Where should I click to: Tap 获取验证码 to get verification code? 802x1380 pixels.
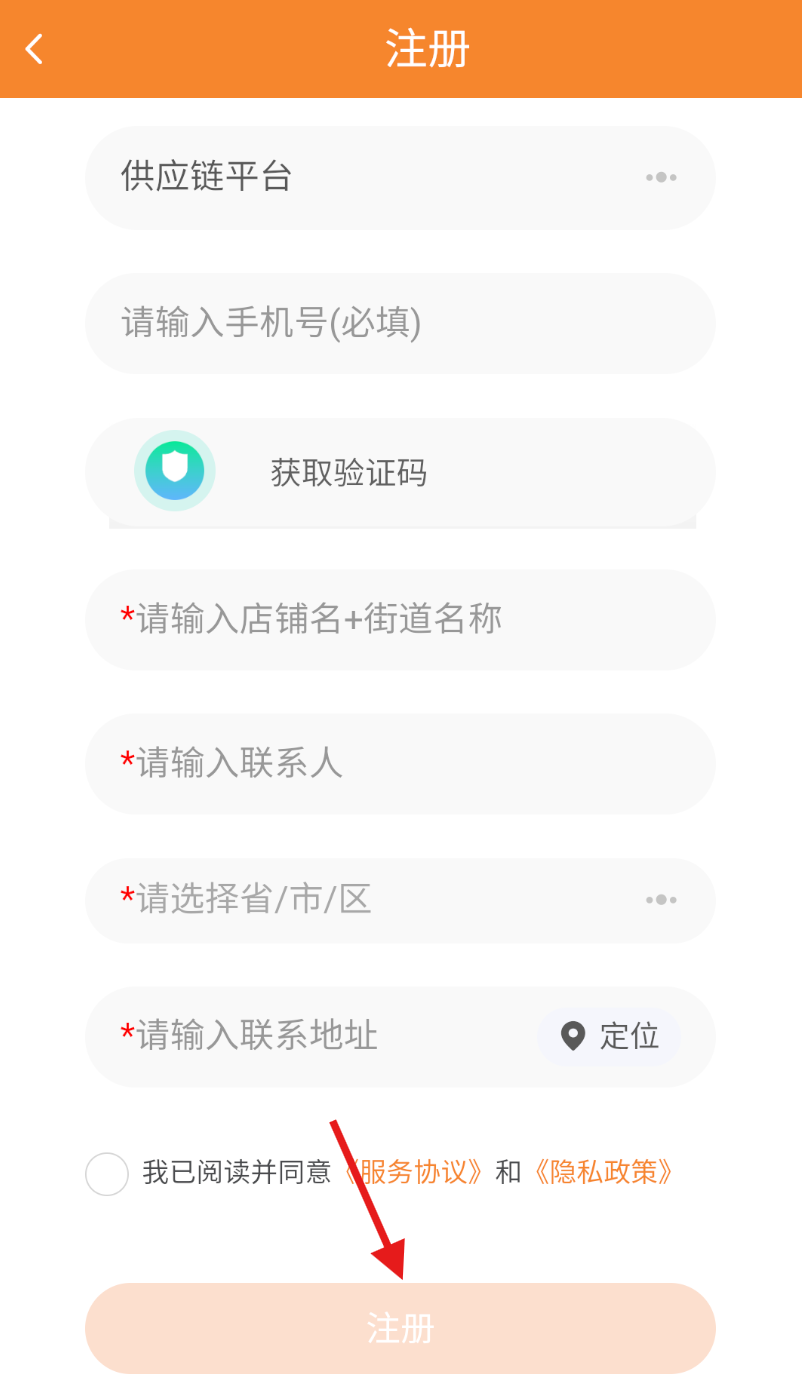click(x=348, y=472)
